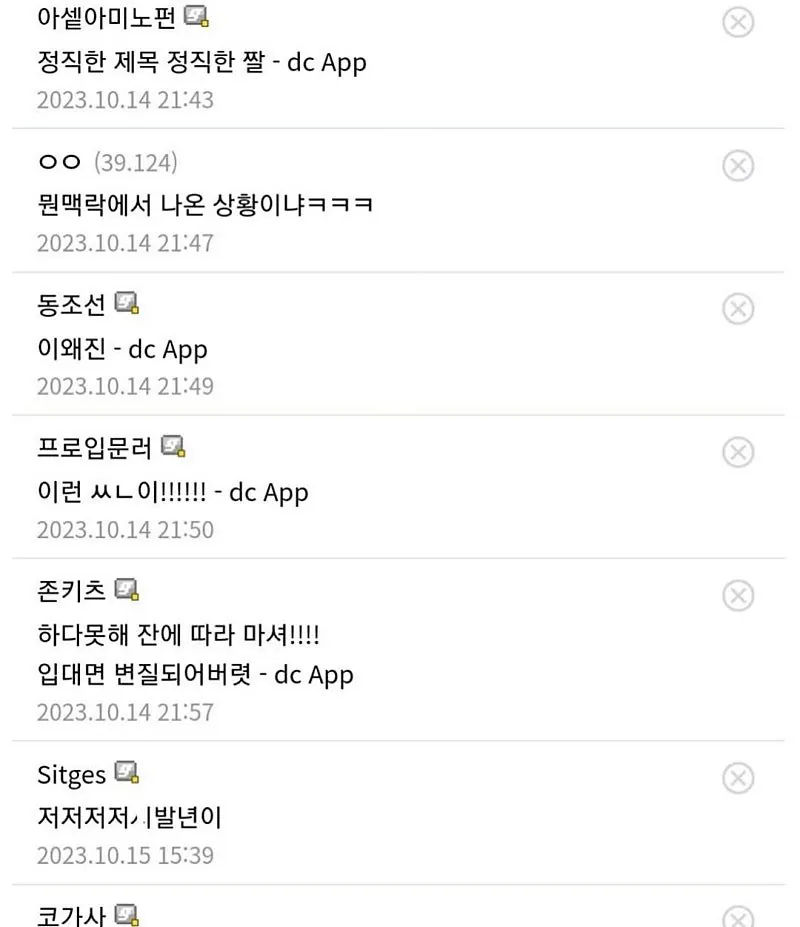Viewport: 800px width, 927px height.
Task: Open 아셀아미노펀's gallog icon
Action: (197, 16)
